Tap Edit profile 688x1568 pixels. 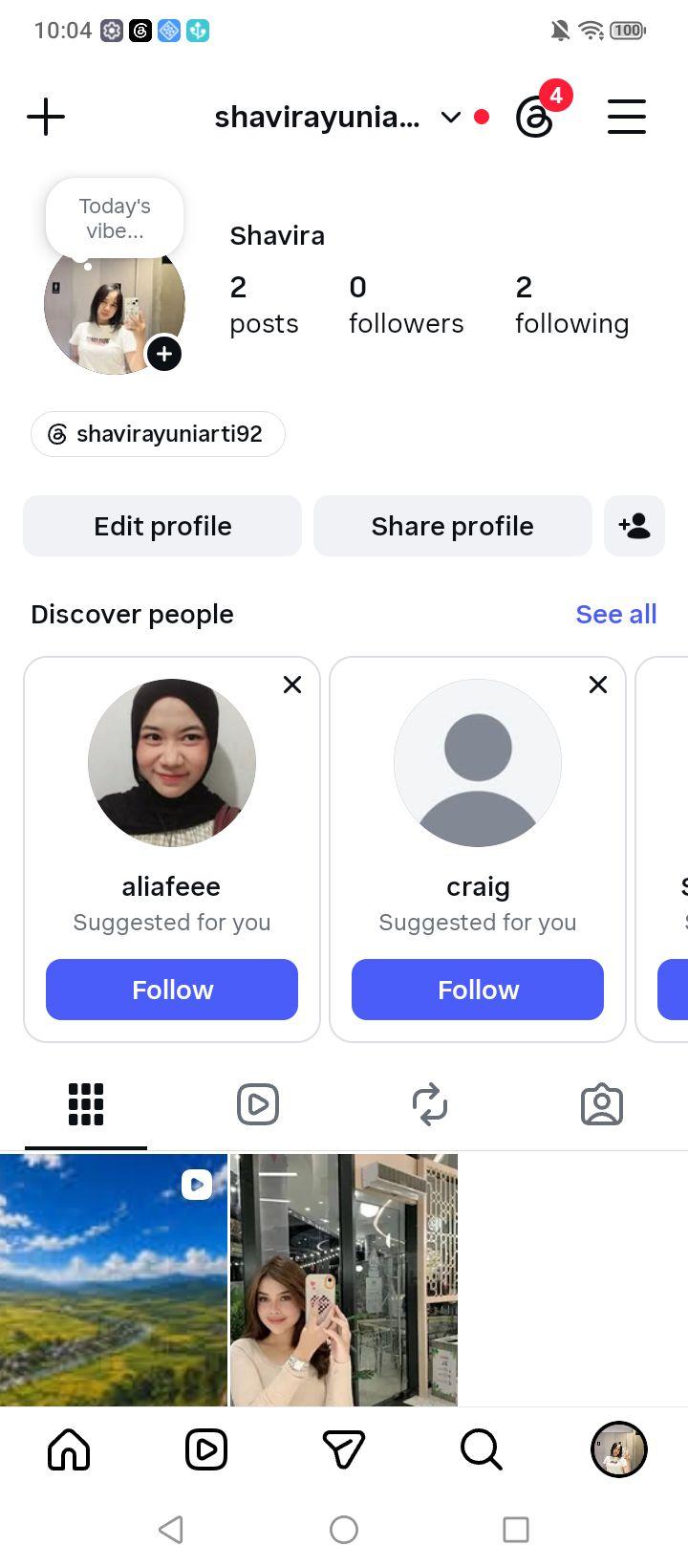click(162, 526)
